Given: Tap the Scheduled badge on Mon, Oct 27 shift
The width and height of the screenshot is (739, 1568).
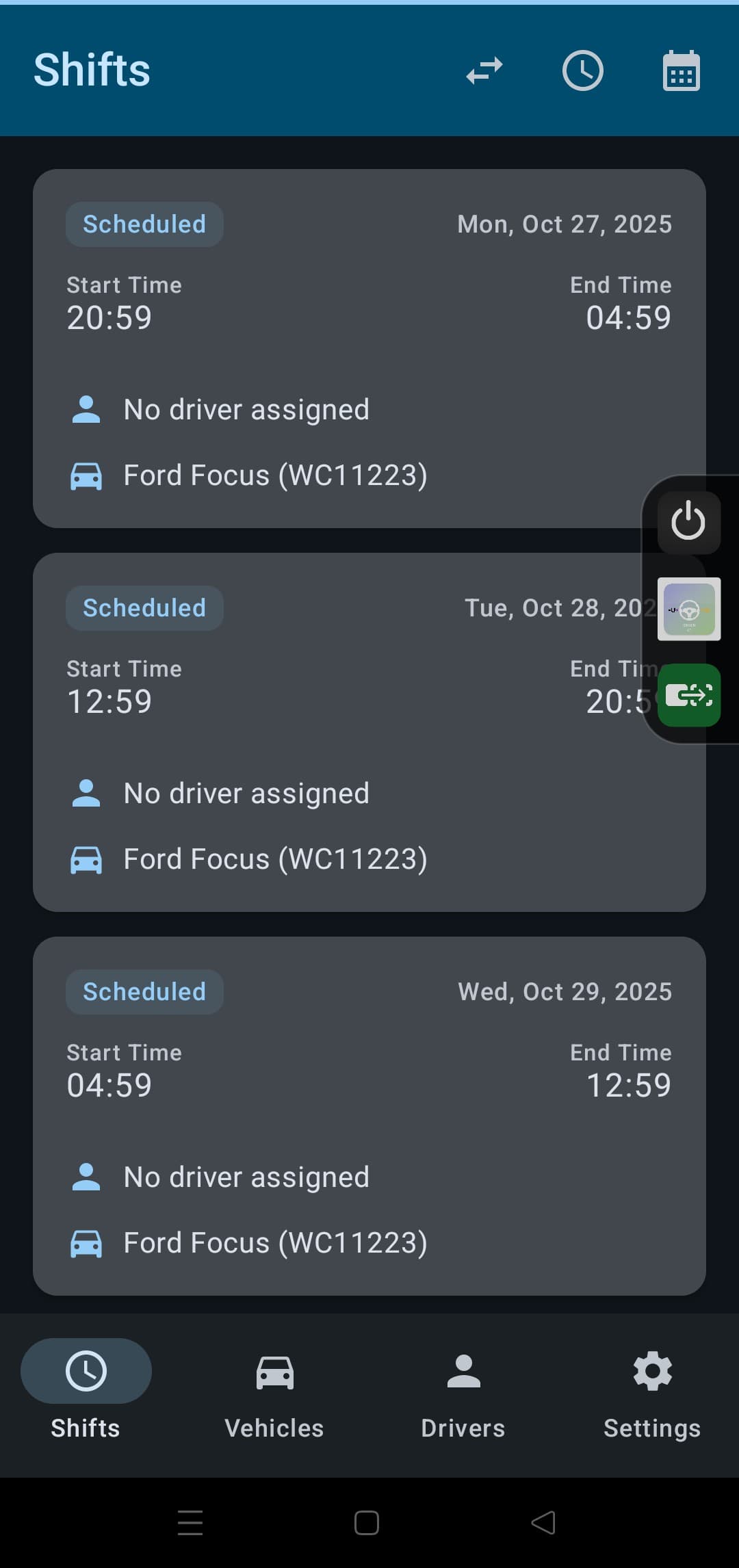Looking at the screenshot, I should pyautogui.click(x=144, y=224).
